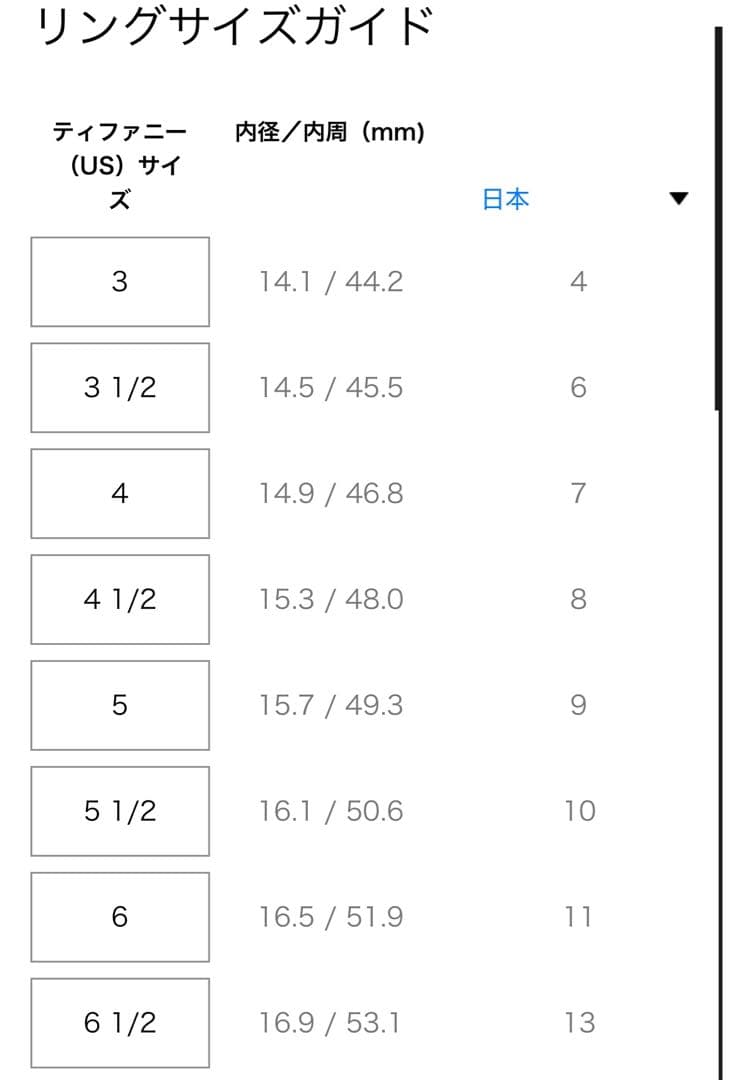738x1080 pixels.
Task: Select Tiffany US size 4
Action: (120, 494)
